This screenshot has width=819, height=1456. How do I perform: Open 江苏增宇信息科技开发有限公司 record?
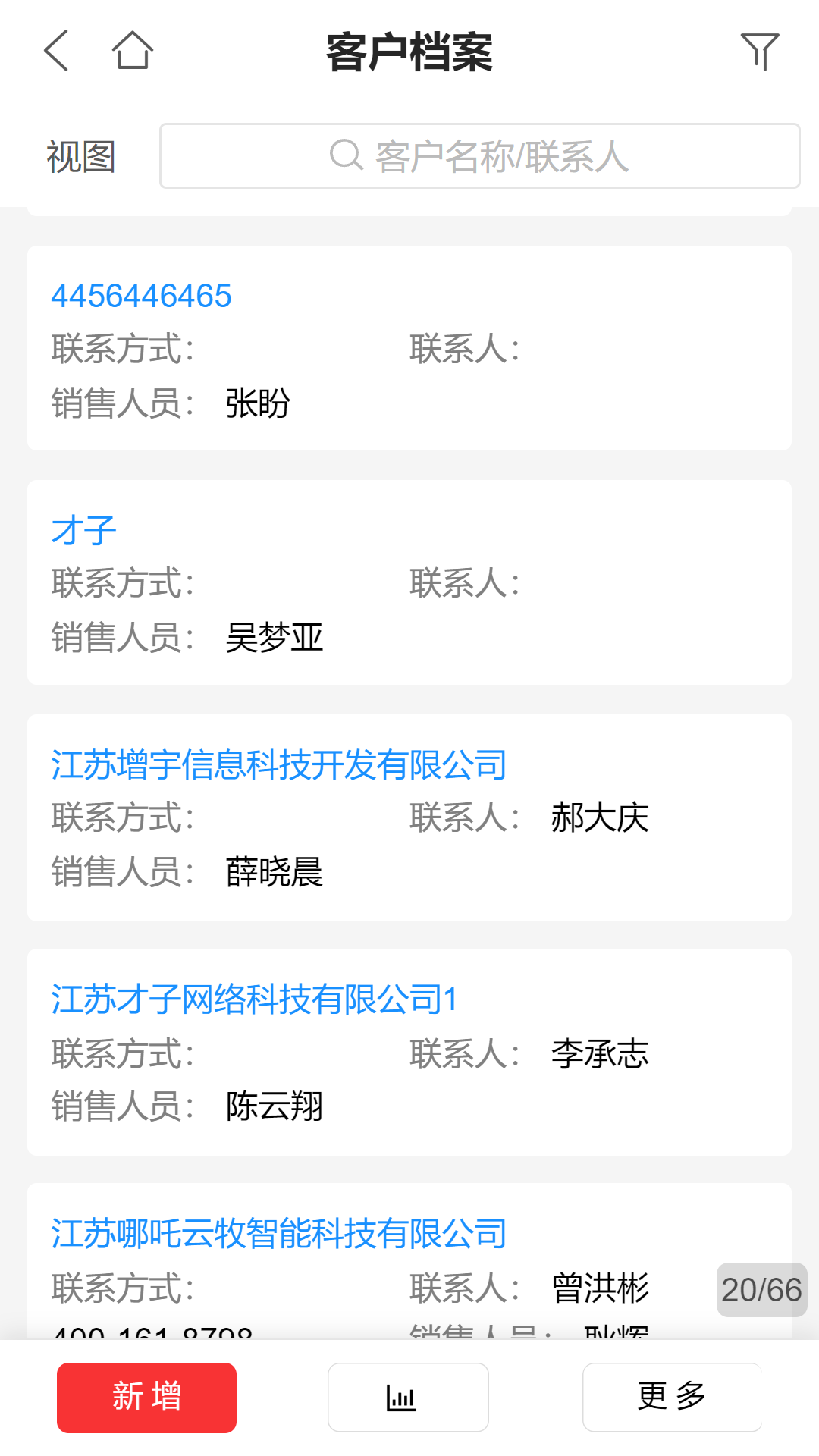click(x=280, y=765)
